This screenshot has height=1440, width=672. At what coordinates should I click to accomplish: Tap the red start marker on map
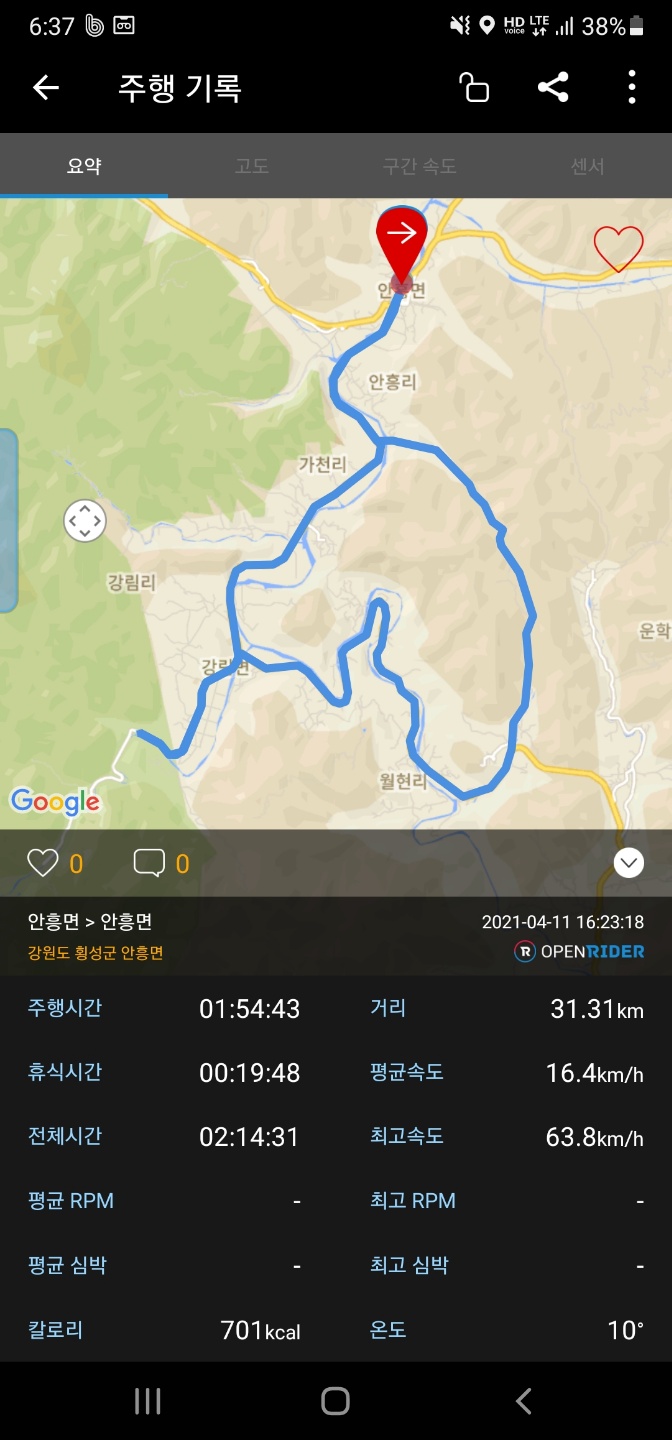pyautogui.click(x=401, y=242)
